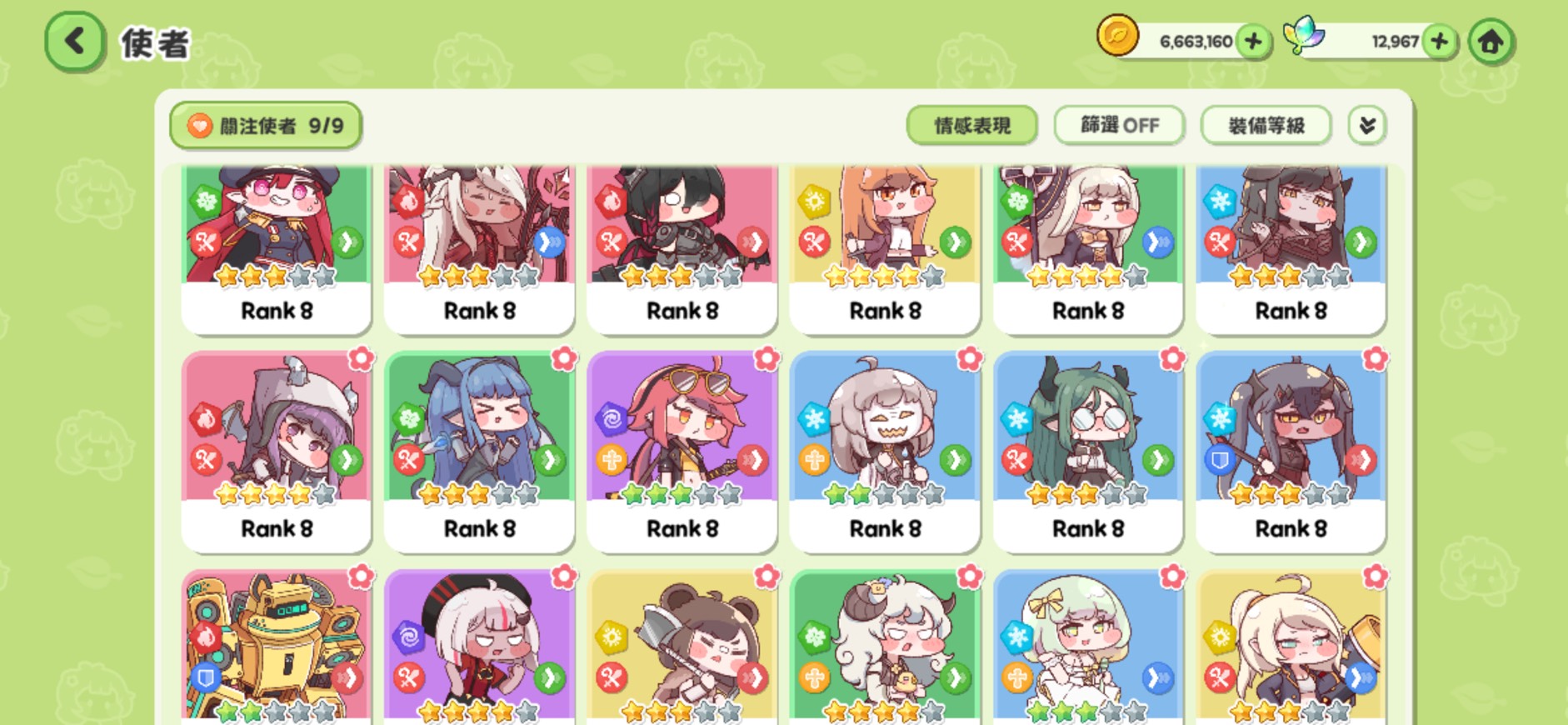Open the orange-haired character on yellow background

coord(885,248)
